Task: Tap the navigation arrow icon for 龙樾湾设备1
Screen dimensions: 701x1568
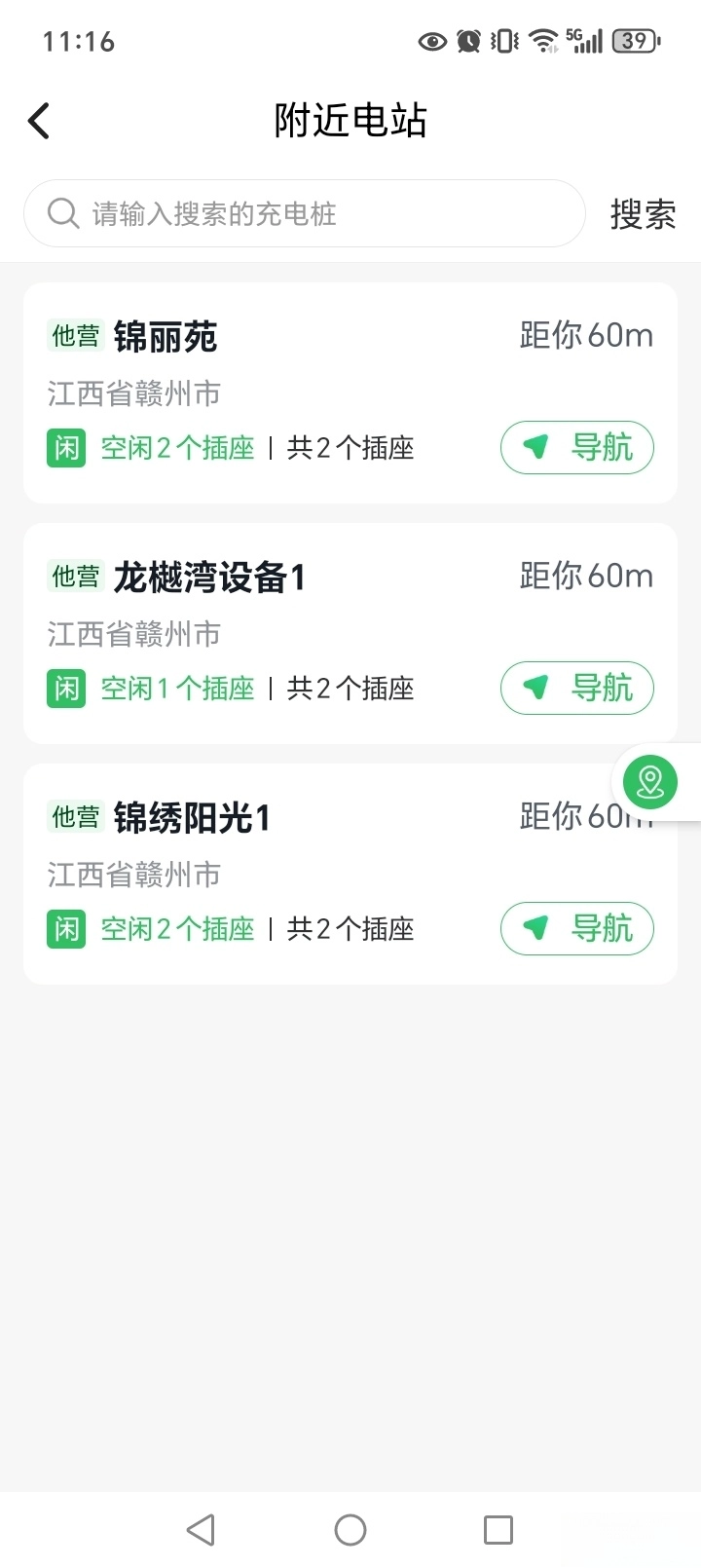Action: tap(536, 688)
